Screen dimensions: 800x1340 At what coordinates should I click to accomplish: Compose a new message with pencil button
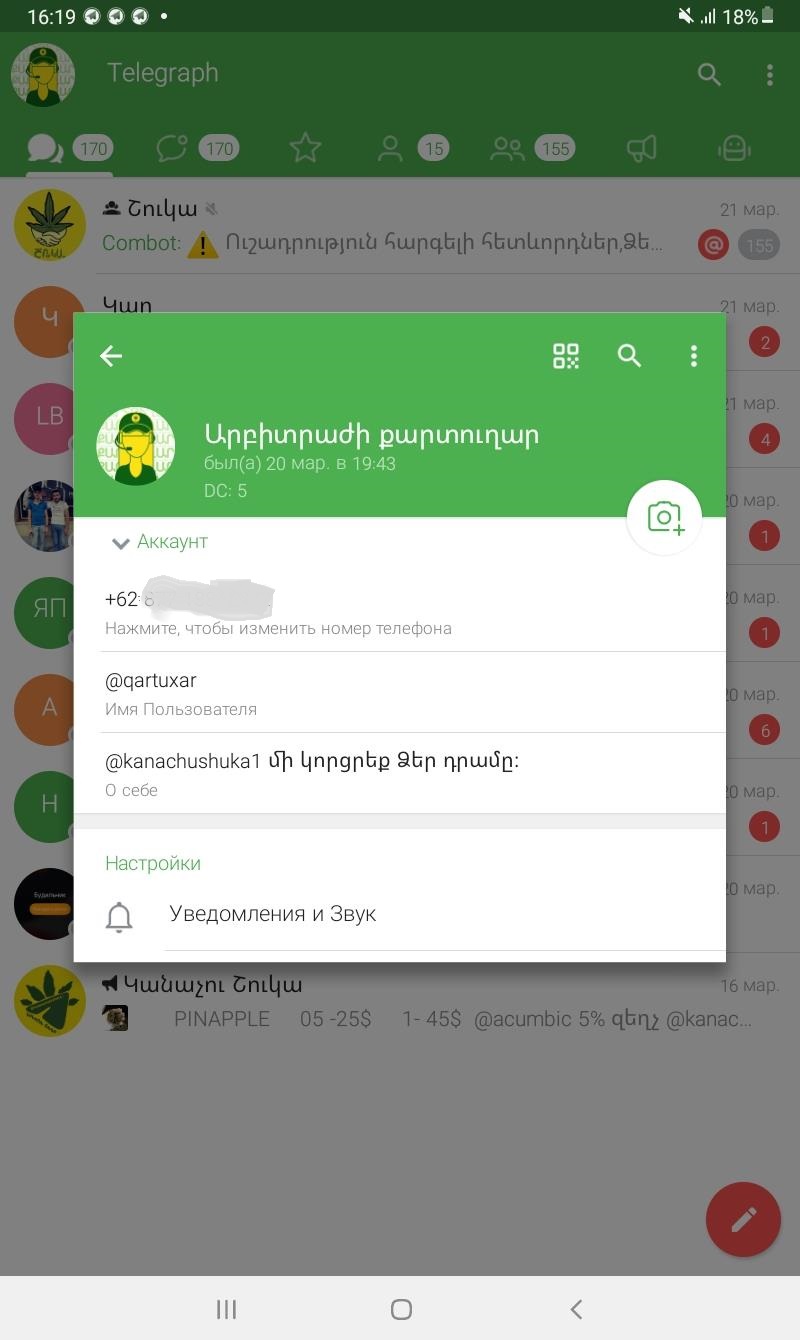[743, 1219]
